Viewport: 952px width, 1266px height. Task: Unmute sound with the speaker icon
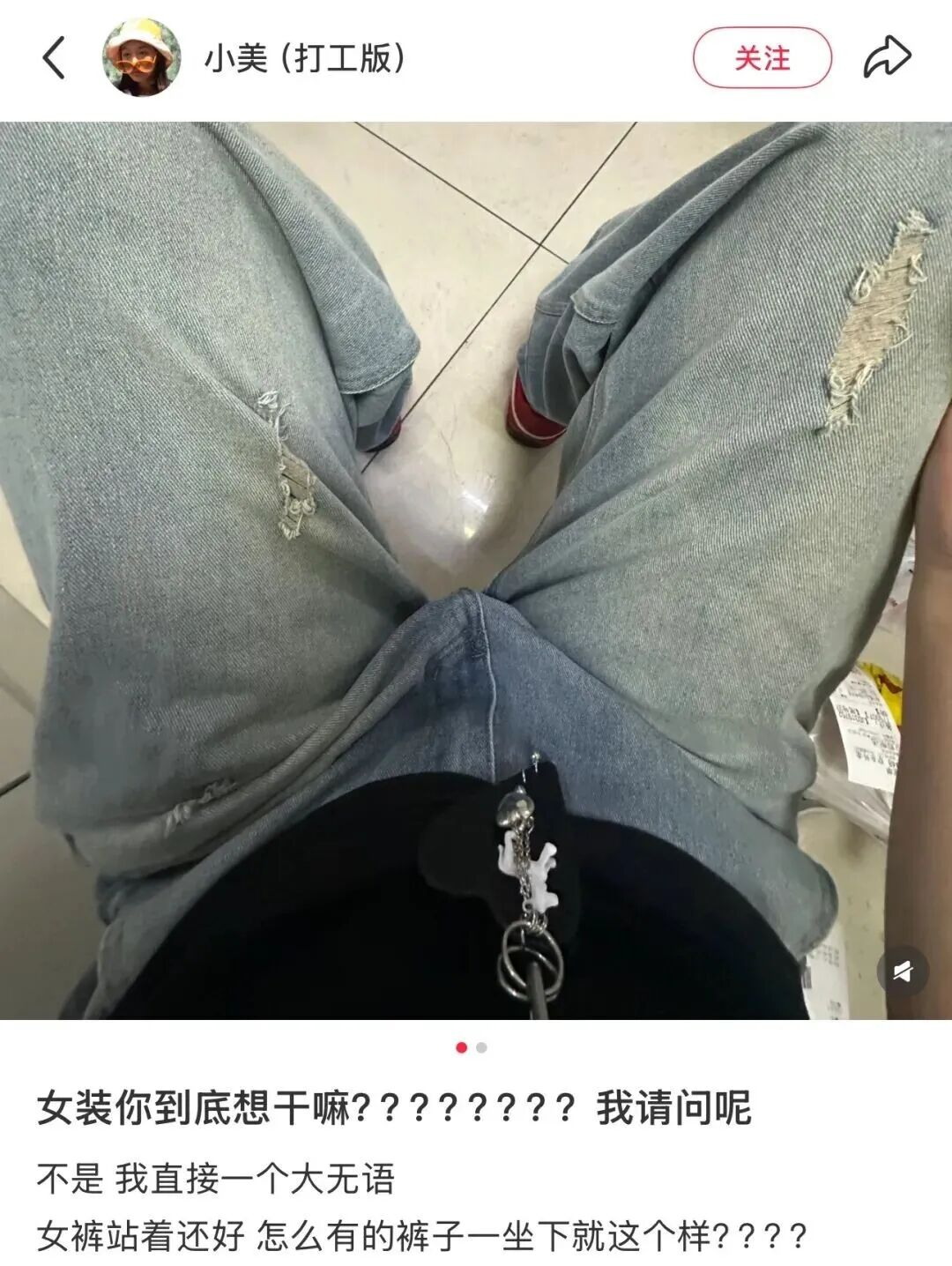[x=903, y=972]
